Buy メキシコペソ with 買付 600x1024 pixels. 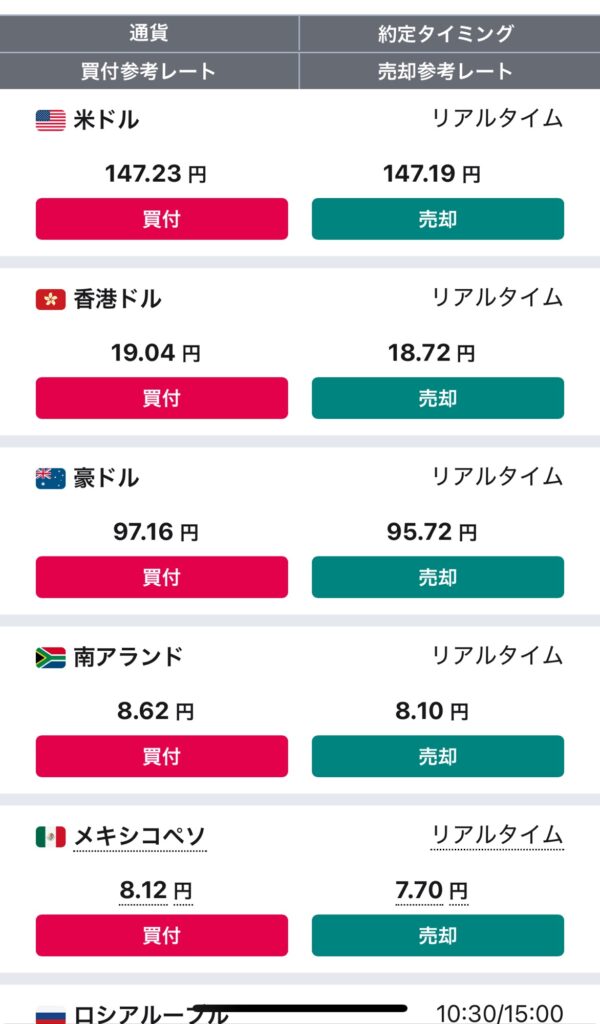click(161, 935)
